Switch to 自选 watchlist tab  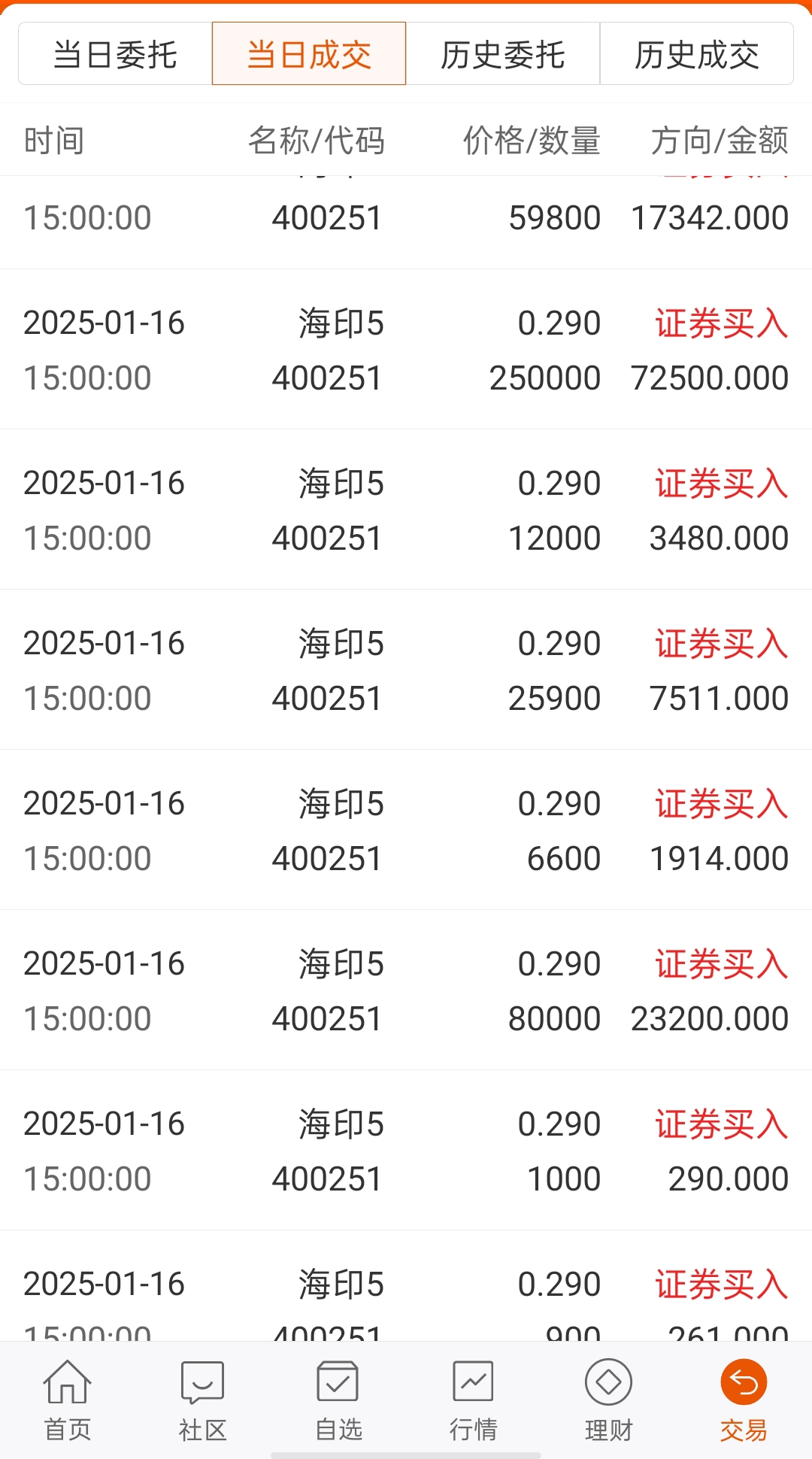pos(338,1400)
